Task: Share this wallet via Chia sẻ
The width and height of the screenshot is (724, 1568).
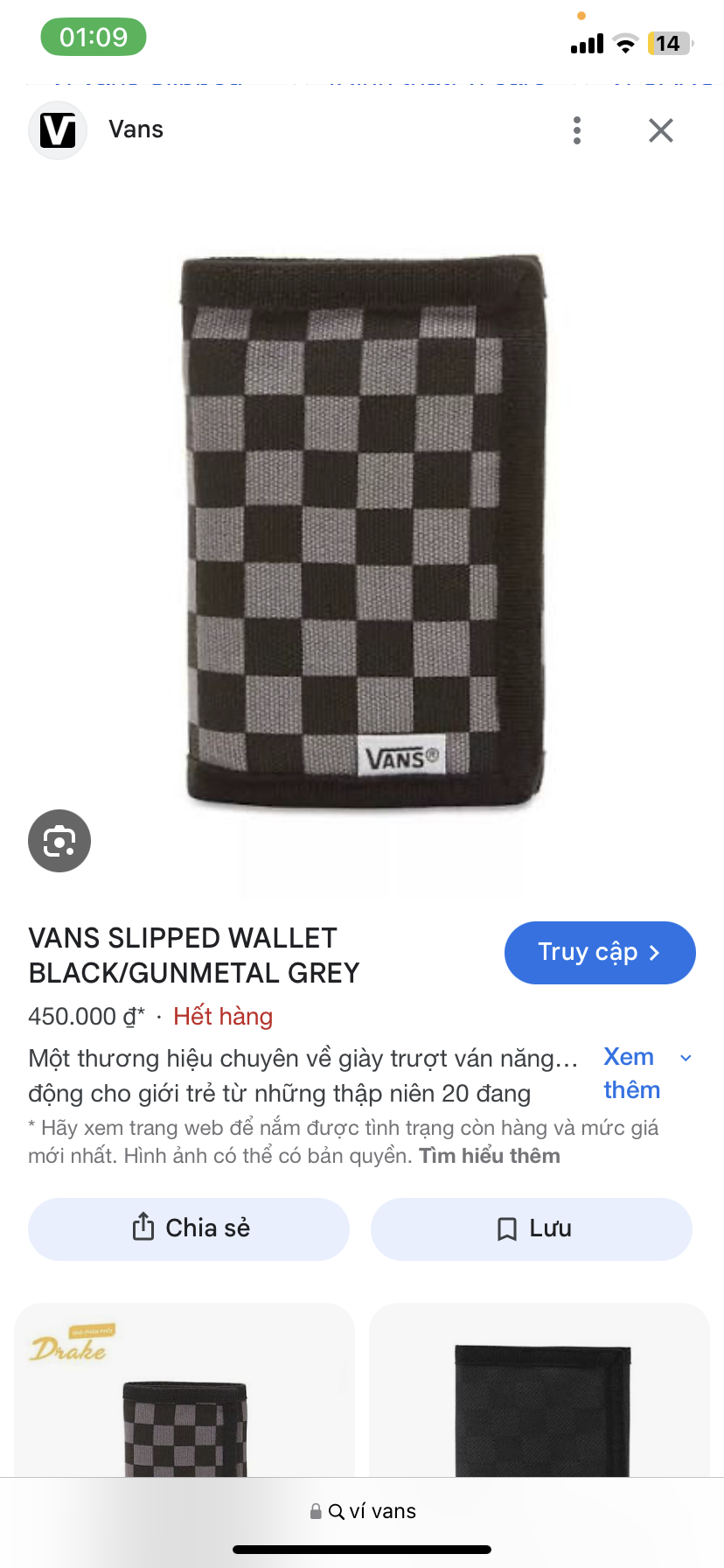Action: point(189,1228)
